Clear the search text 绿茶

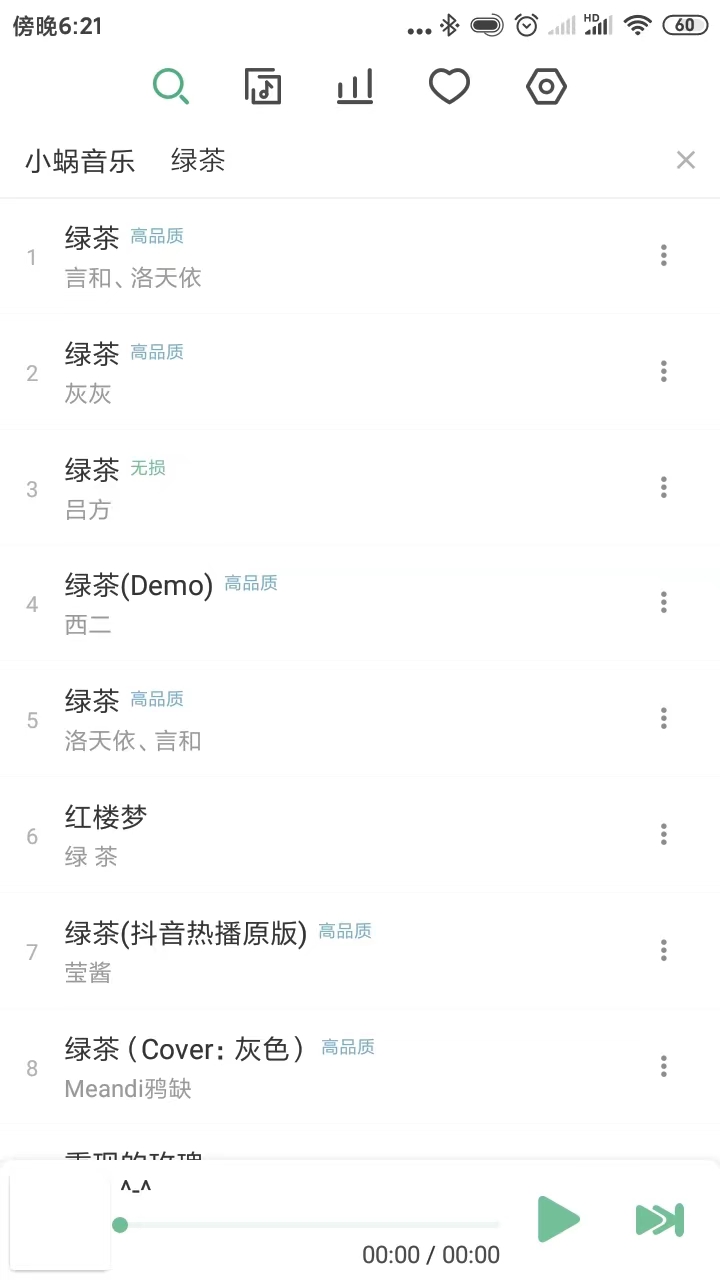[685, 160]
